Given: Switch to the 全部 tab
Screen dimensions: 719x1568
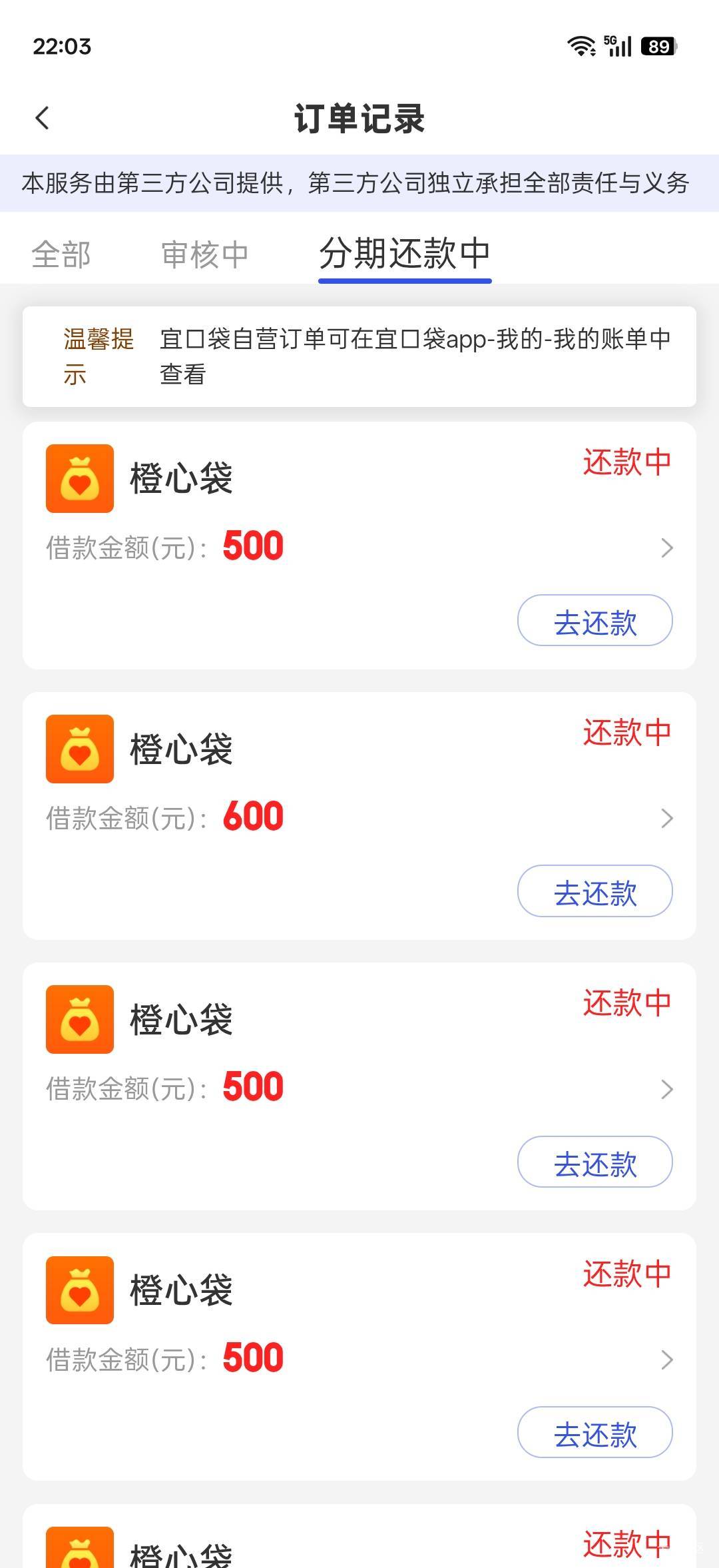Looking at the screenshot, I should (x=61, y=254).
